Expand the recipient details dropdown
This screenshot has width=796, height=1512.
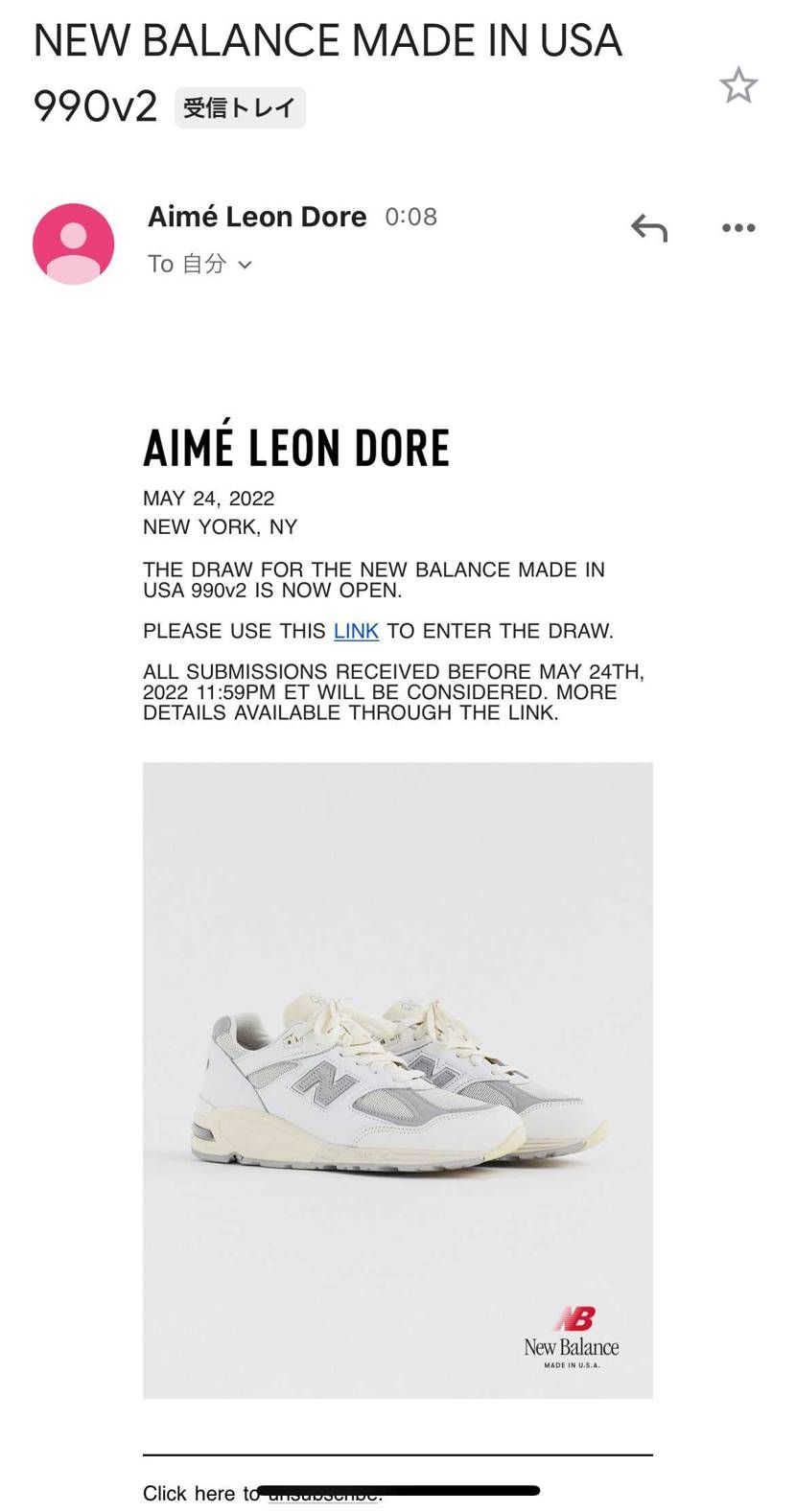tap(245, 265)
